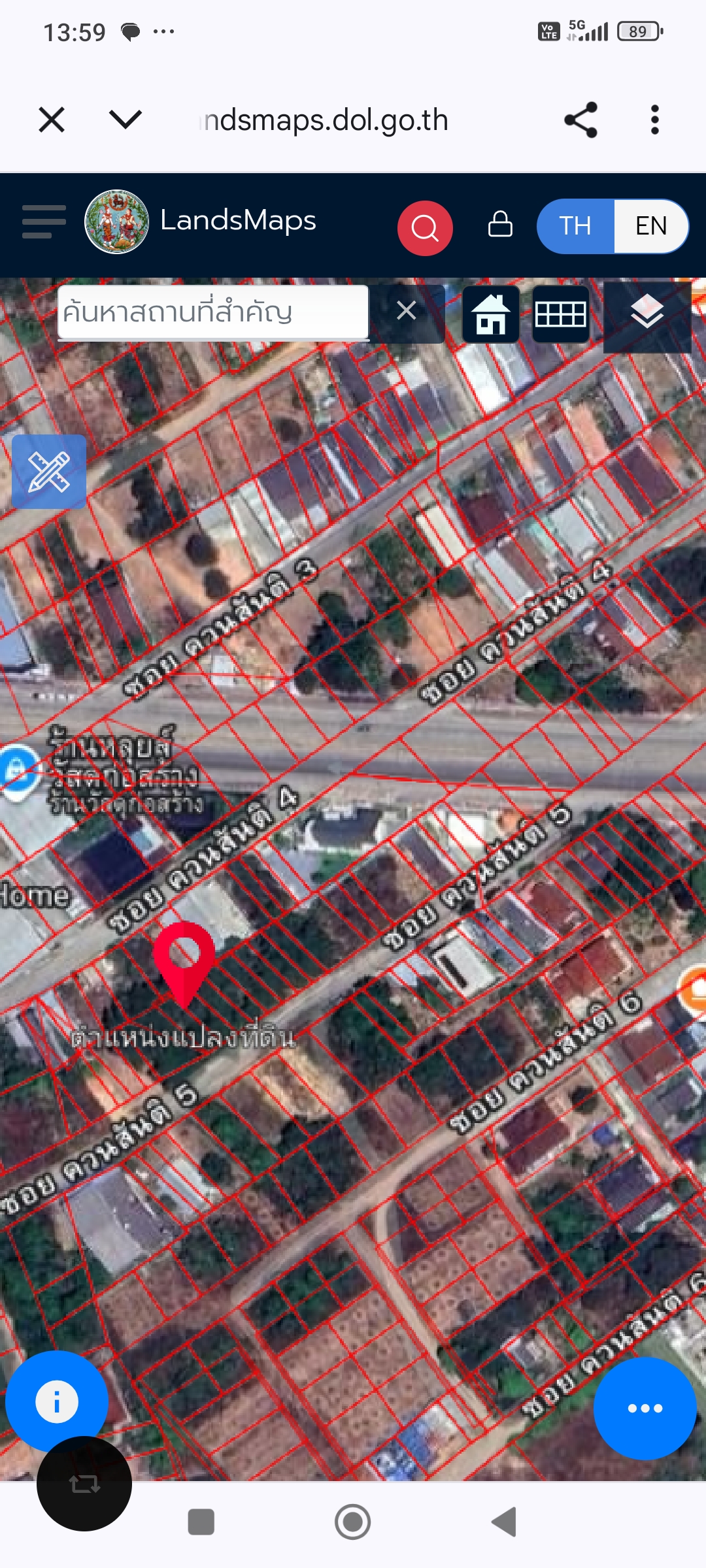
Task: Expand the browser dropdown chevron
Action: coord(125,120)
